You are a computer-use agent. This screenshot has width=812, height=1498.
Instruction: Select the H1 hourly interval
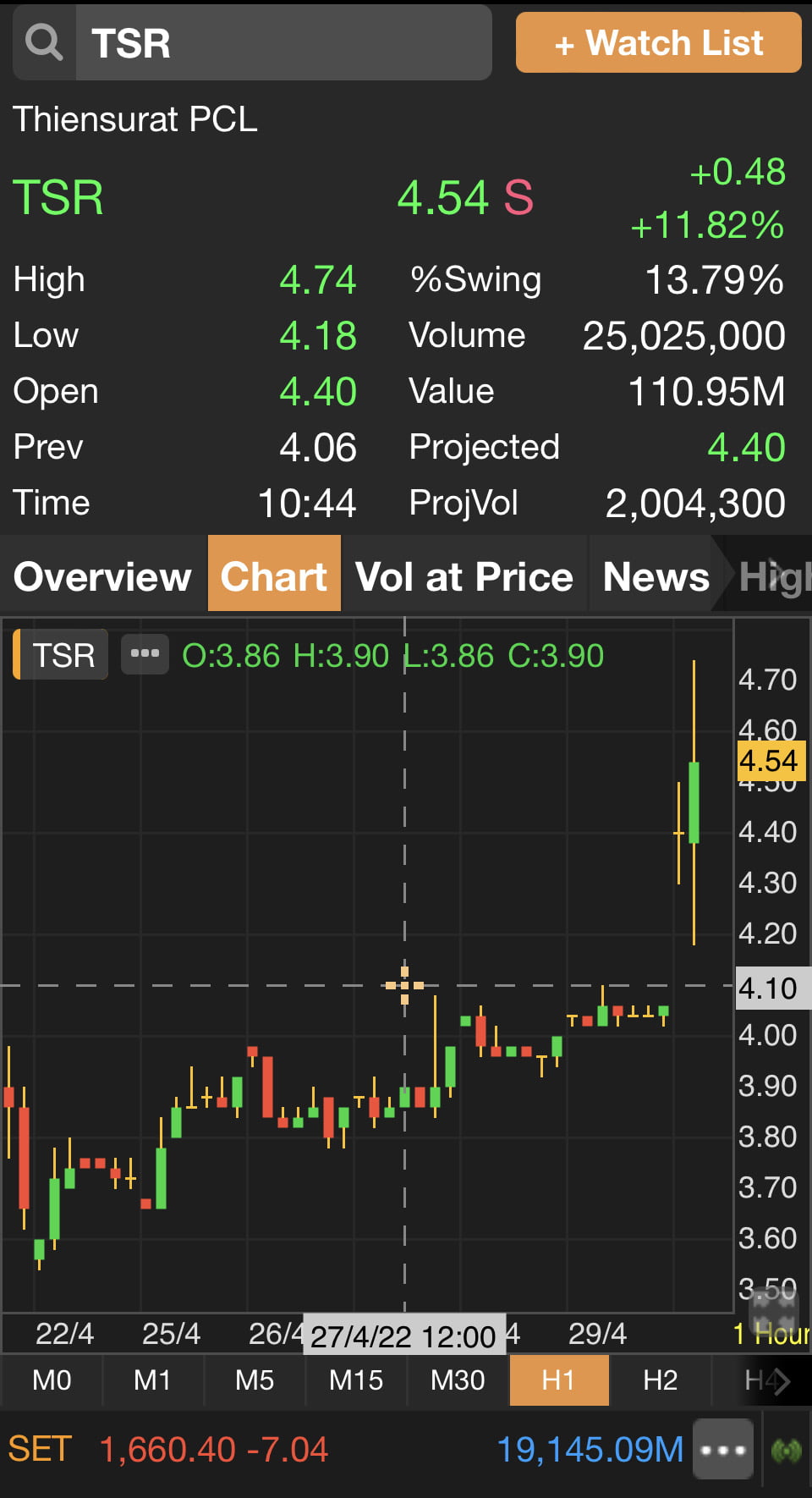pyautogui.click(x=559, y=1380)
